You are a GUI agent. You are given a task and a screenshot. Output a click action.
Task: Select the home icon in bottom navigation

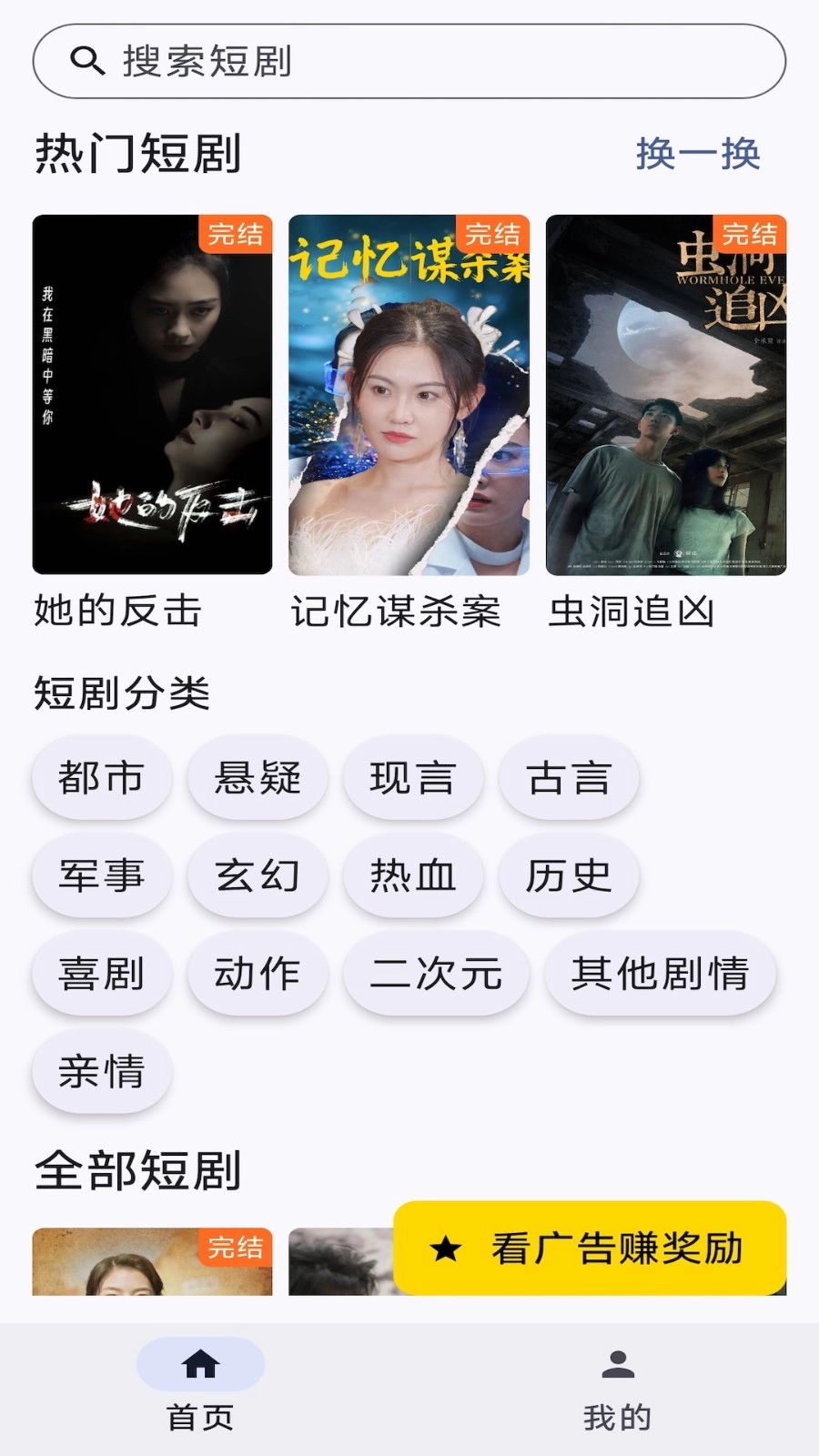tap(200, 1364)
